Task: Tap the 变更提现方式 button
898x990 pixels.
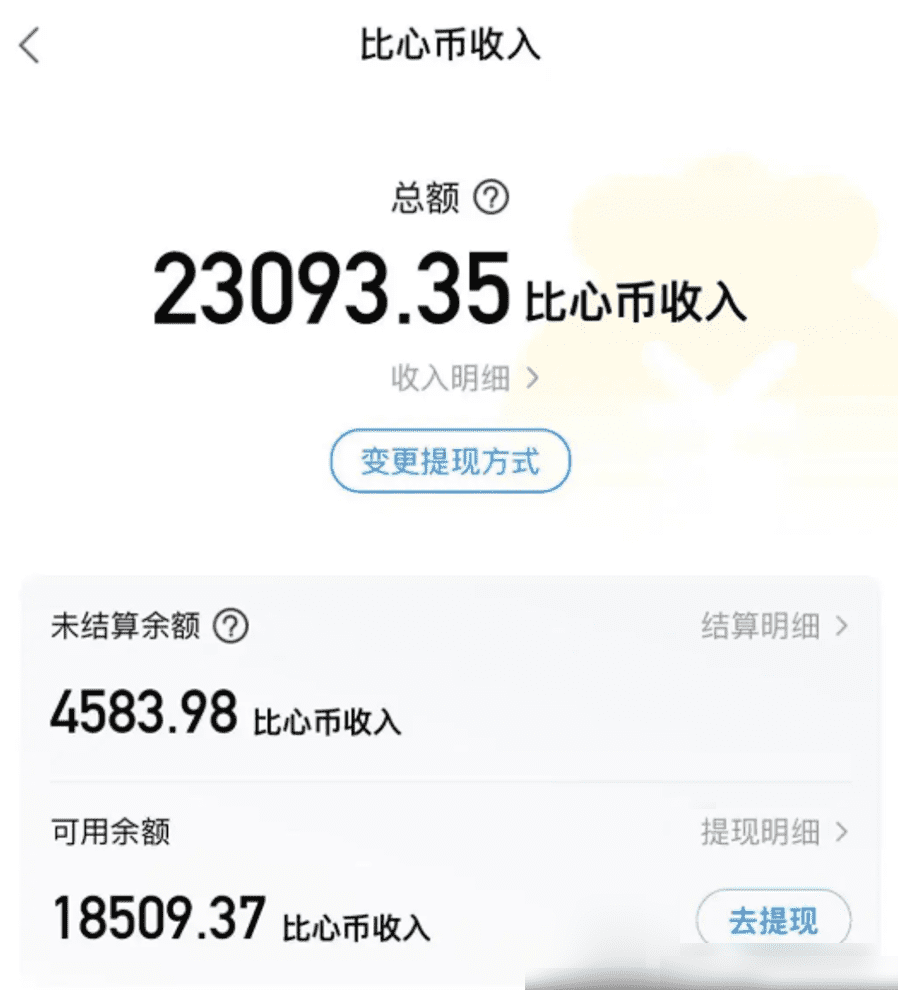Action: click(450, 462)
